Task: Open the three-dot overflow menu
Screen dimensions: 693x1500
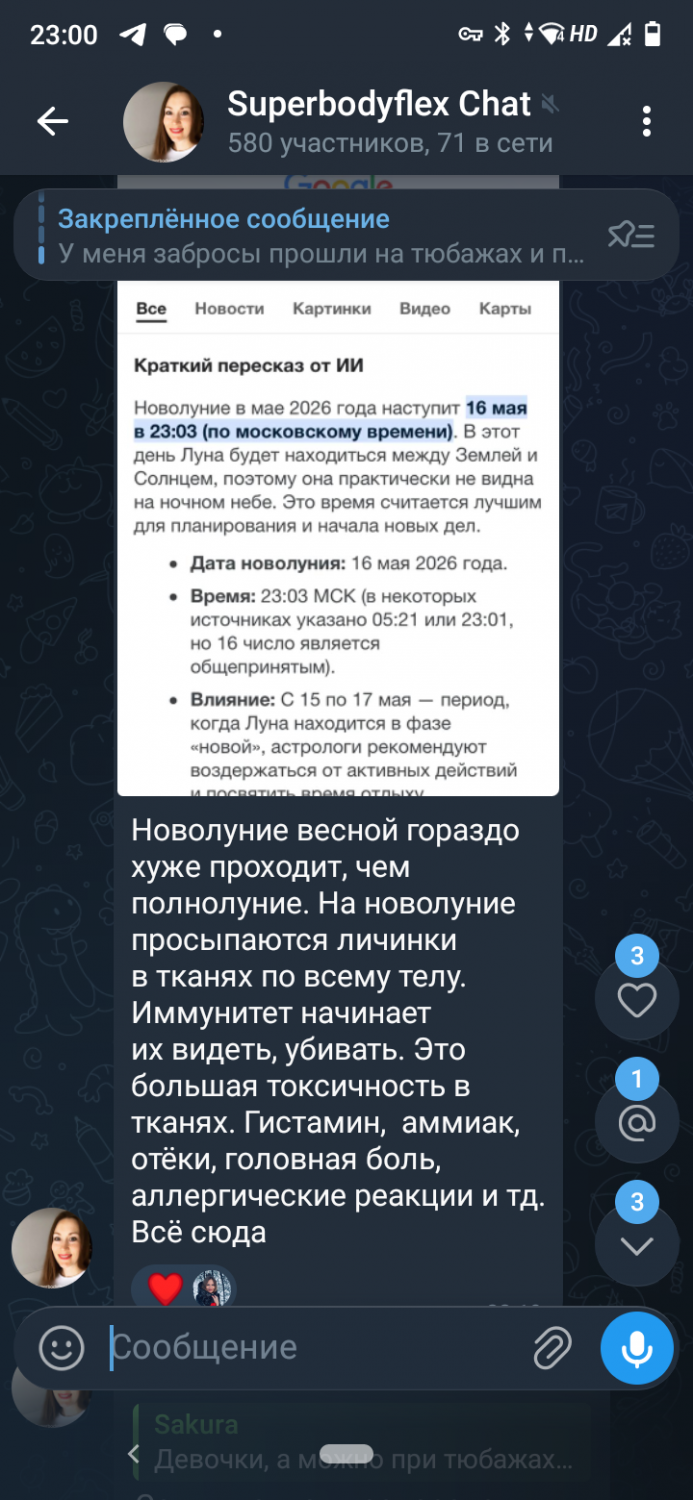Action: pyautogui.click(x=647, y=122)
